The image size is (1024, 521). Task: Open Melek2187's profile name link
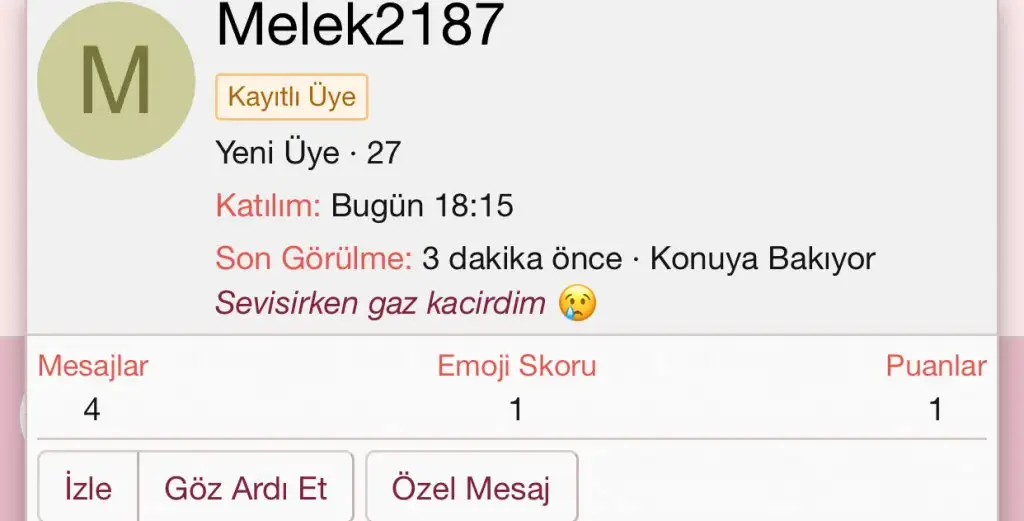[360, 26]
